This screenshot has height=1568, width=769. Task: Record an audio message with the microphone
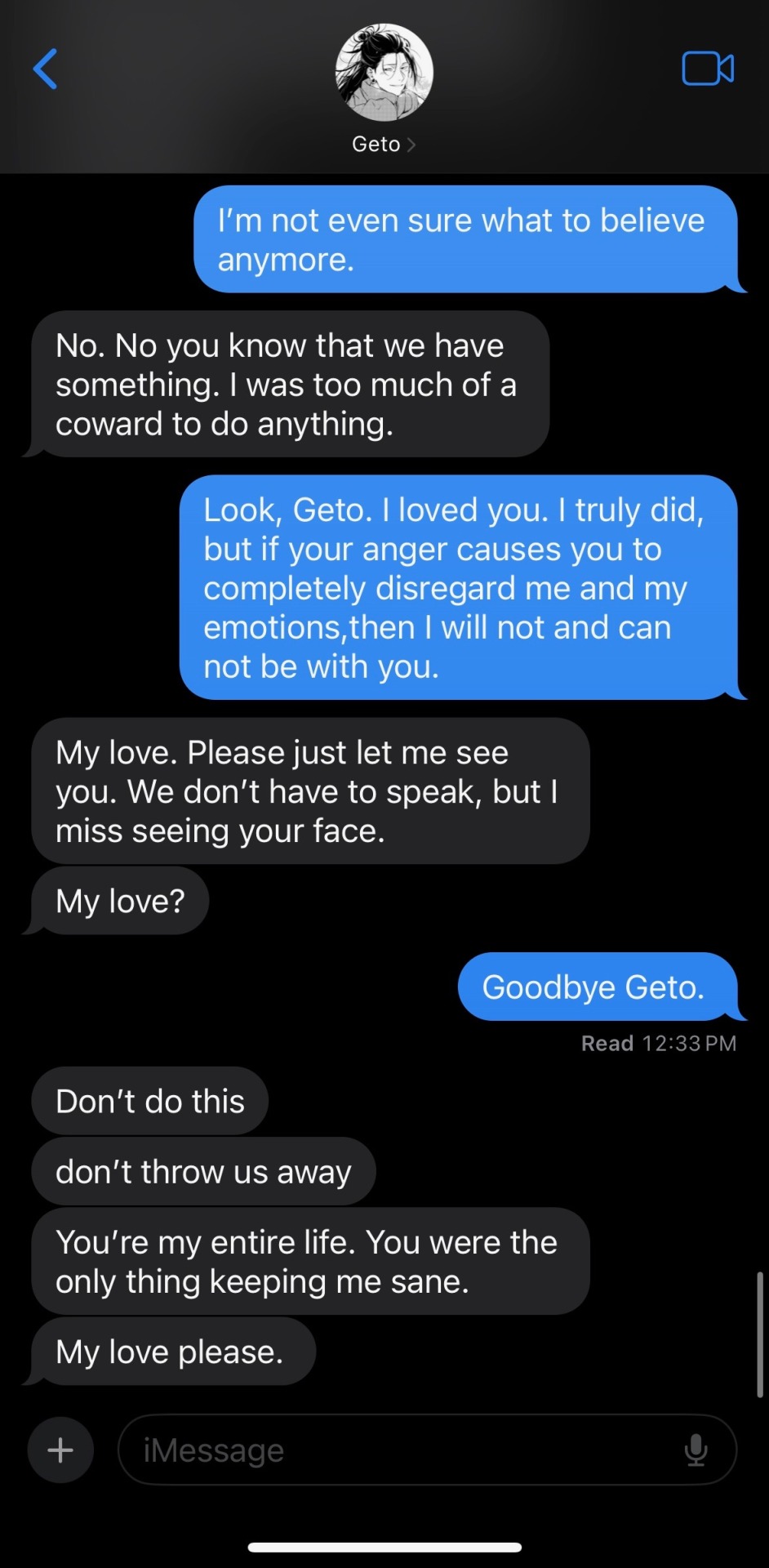pyautogui.click(x=696, y=1450)
